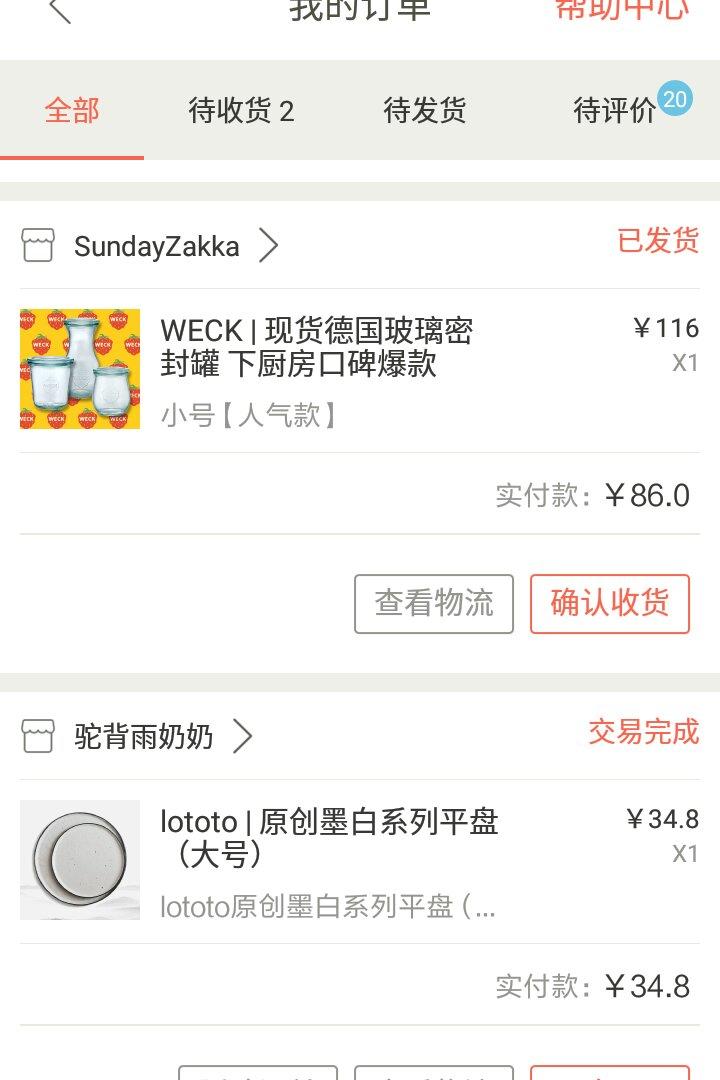
Task: Go back using the top-left arrow
Action: click(60, 10)
